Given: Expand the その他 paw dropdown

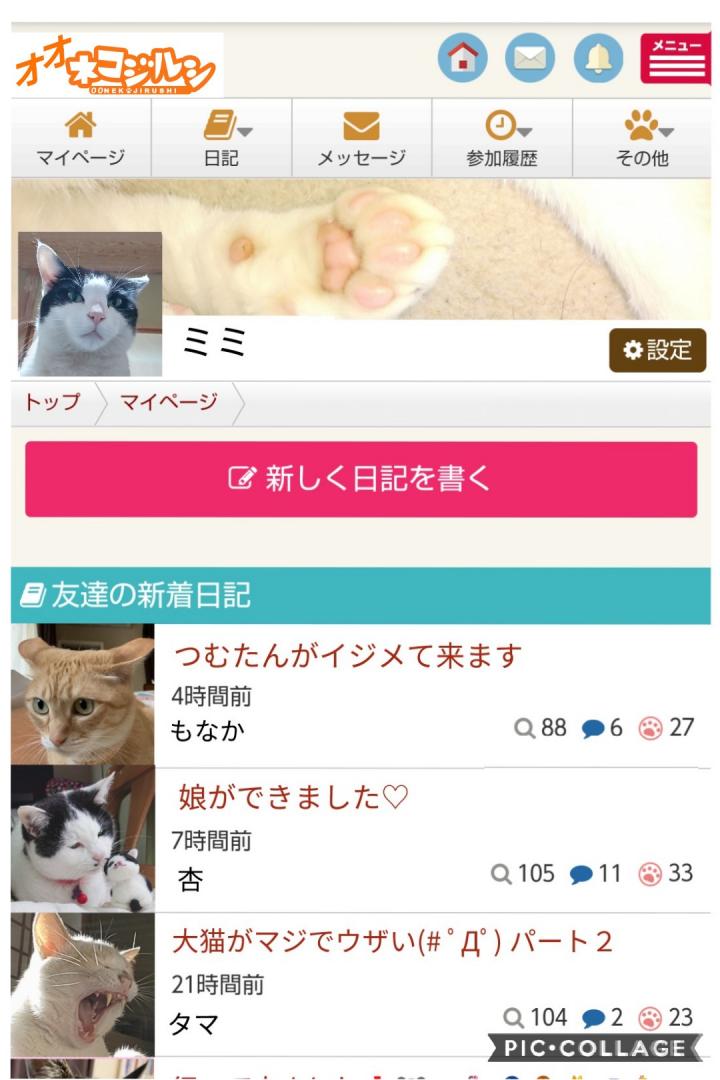Looking at the screenshot, I should tap(641, 138).
